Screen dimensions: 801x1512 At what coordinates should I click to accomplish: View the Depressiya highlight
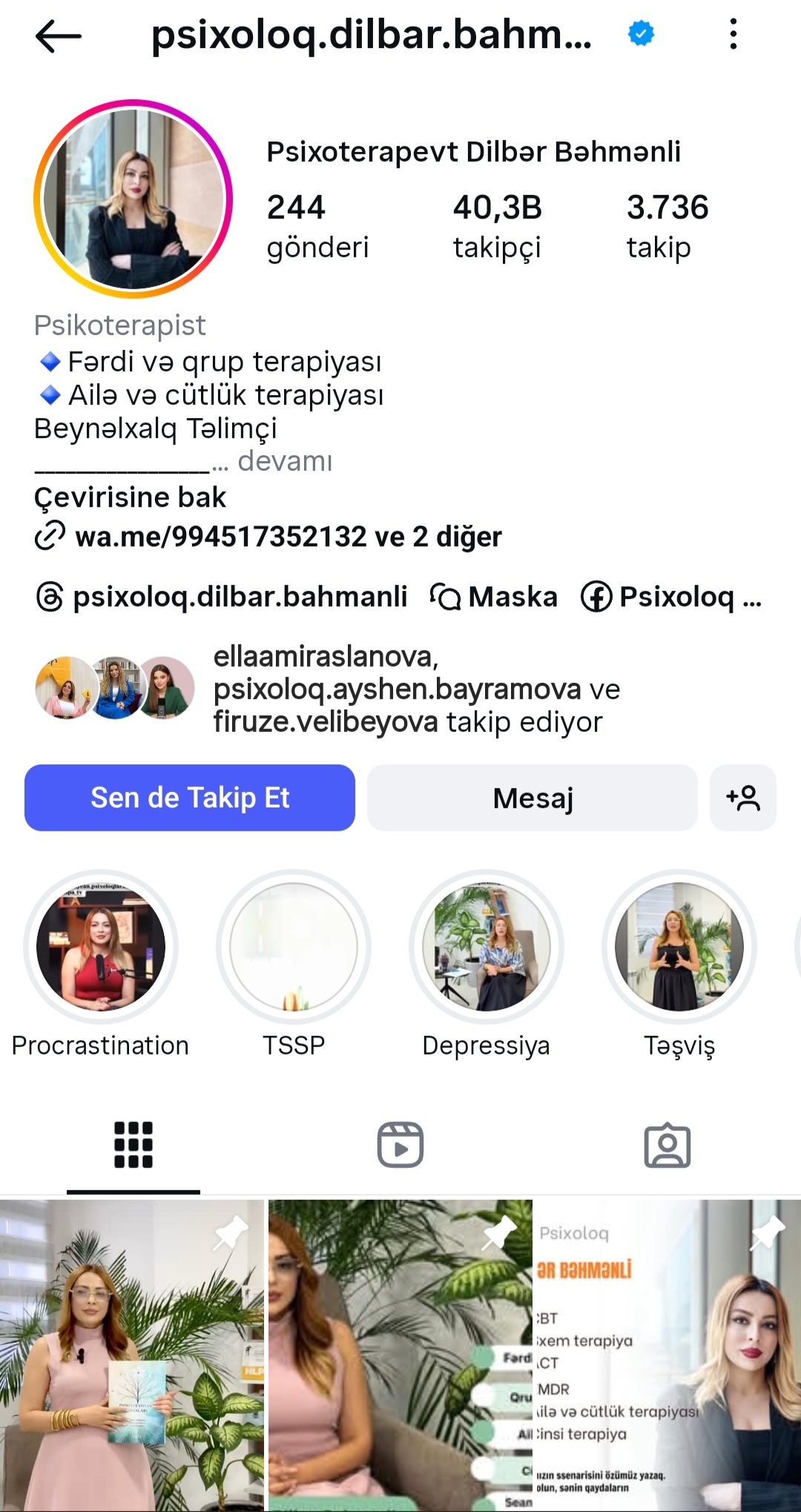(487, 947)
